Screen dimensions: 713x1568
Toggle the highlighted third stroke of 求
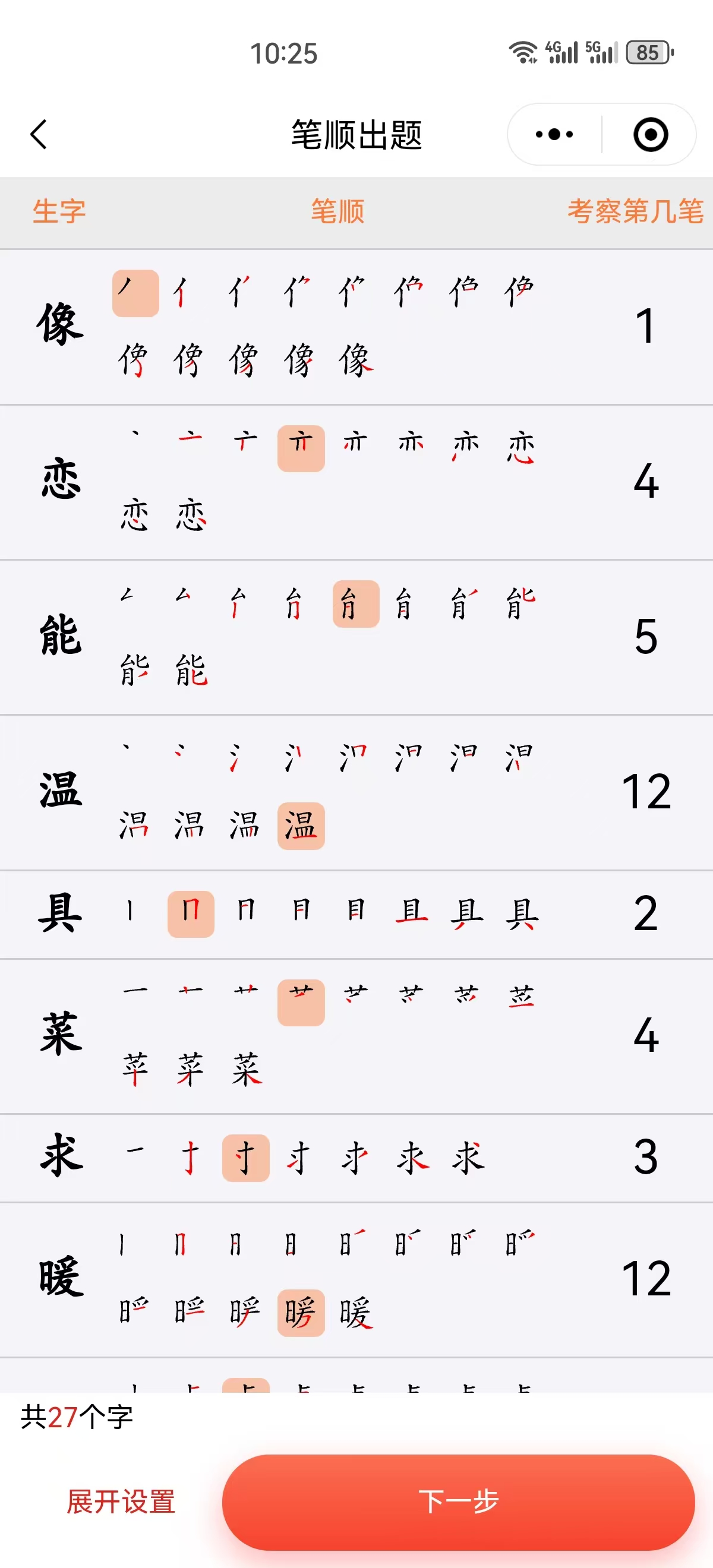[246, 1156]
